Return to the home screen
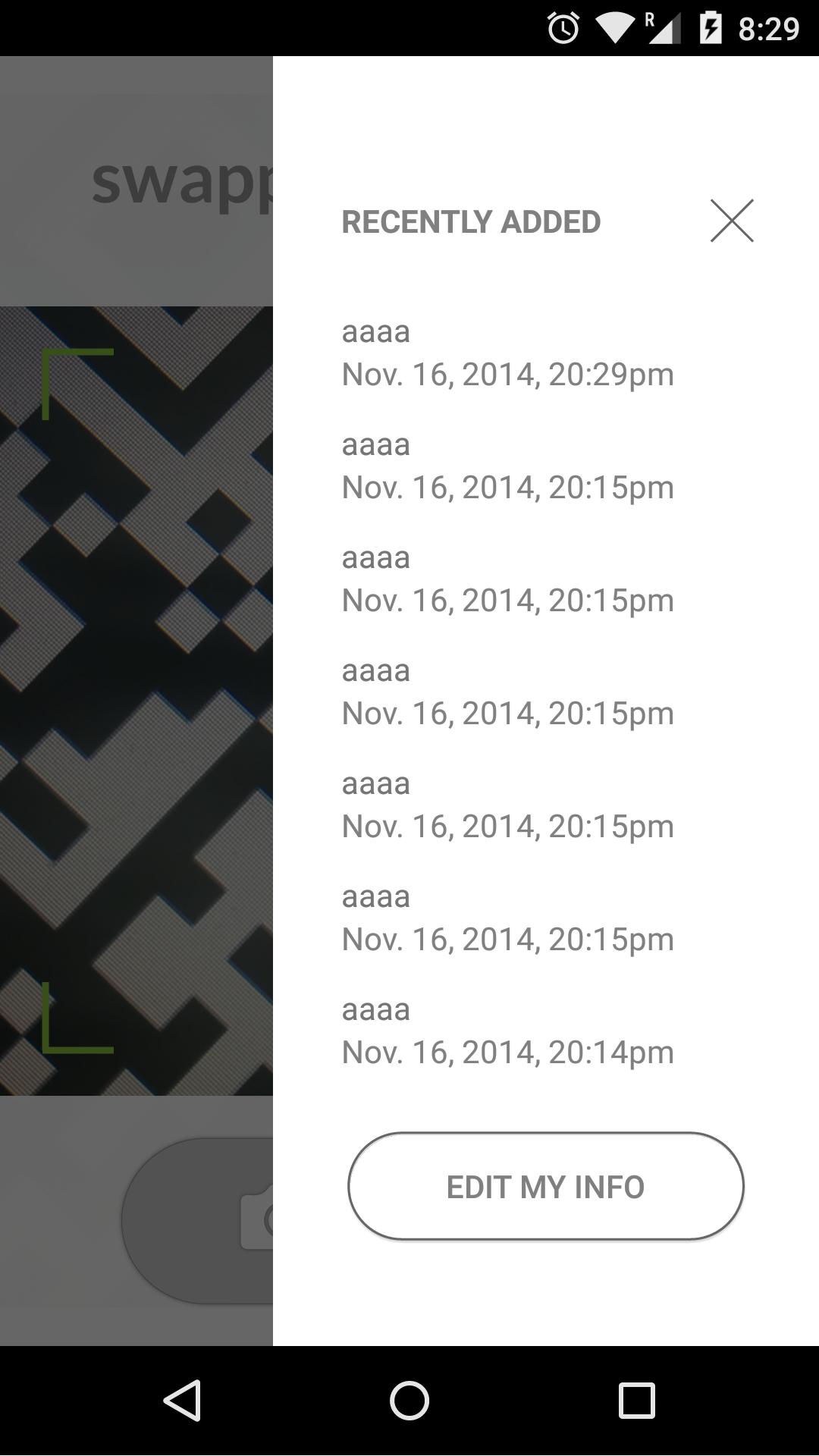Screen dimensions: 819x1456 (409, 1400)
